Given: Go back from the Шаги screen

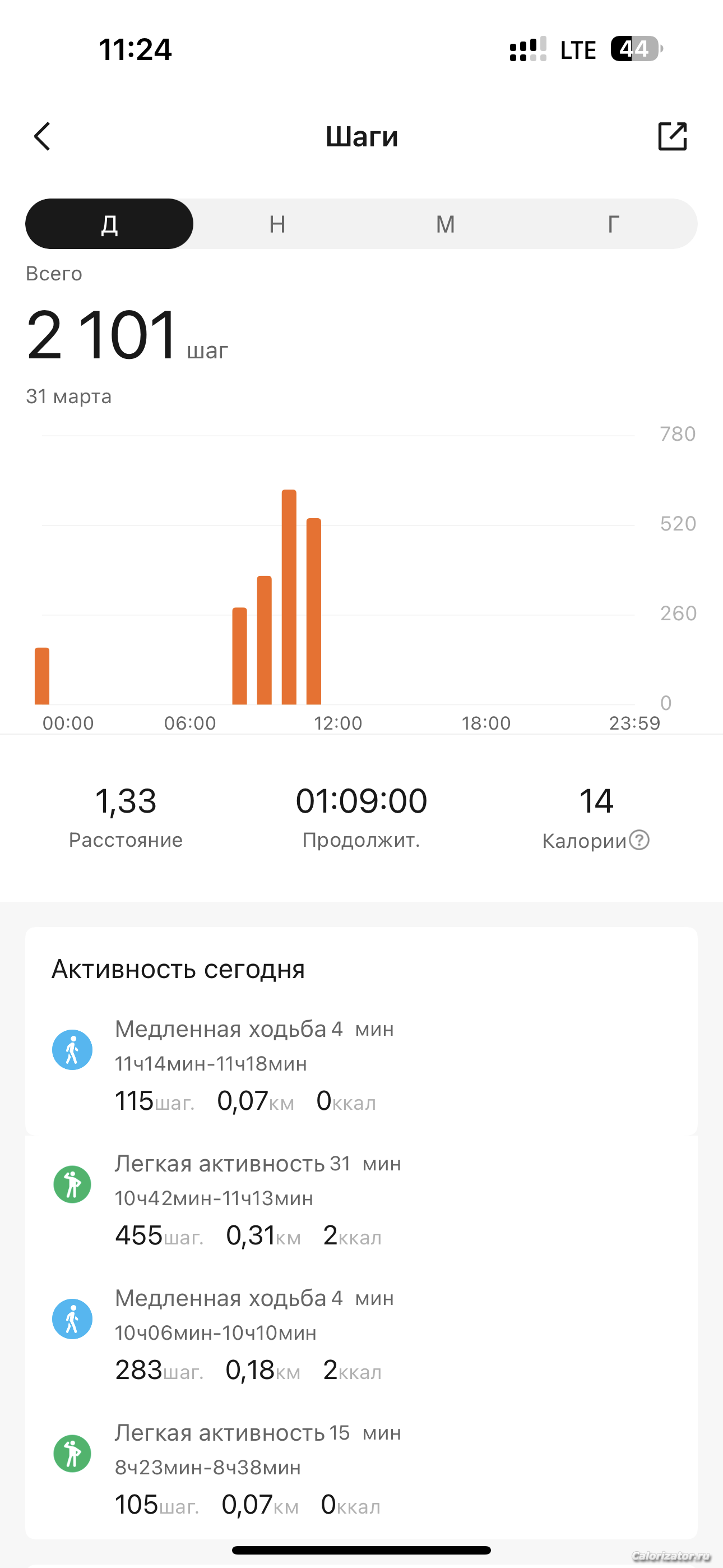Looking at the screenshot, I should [42, 136].
